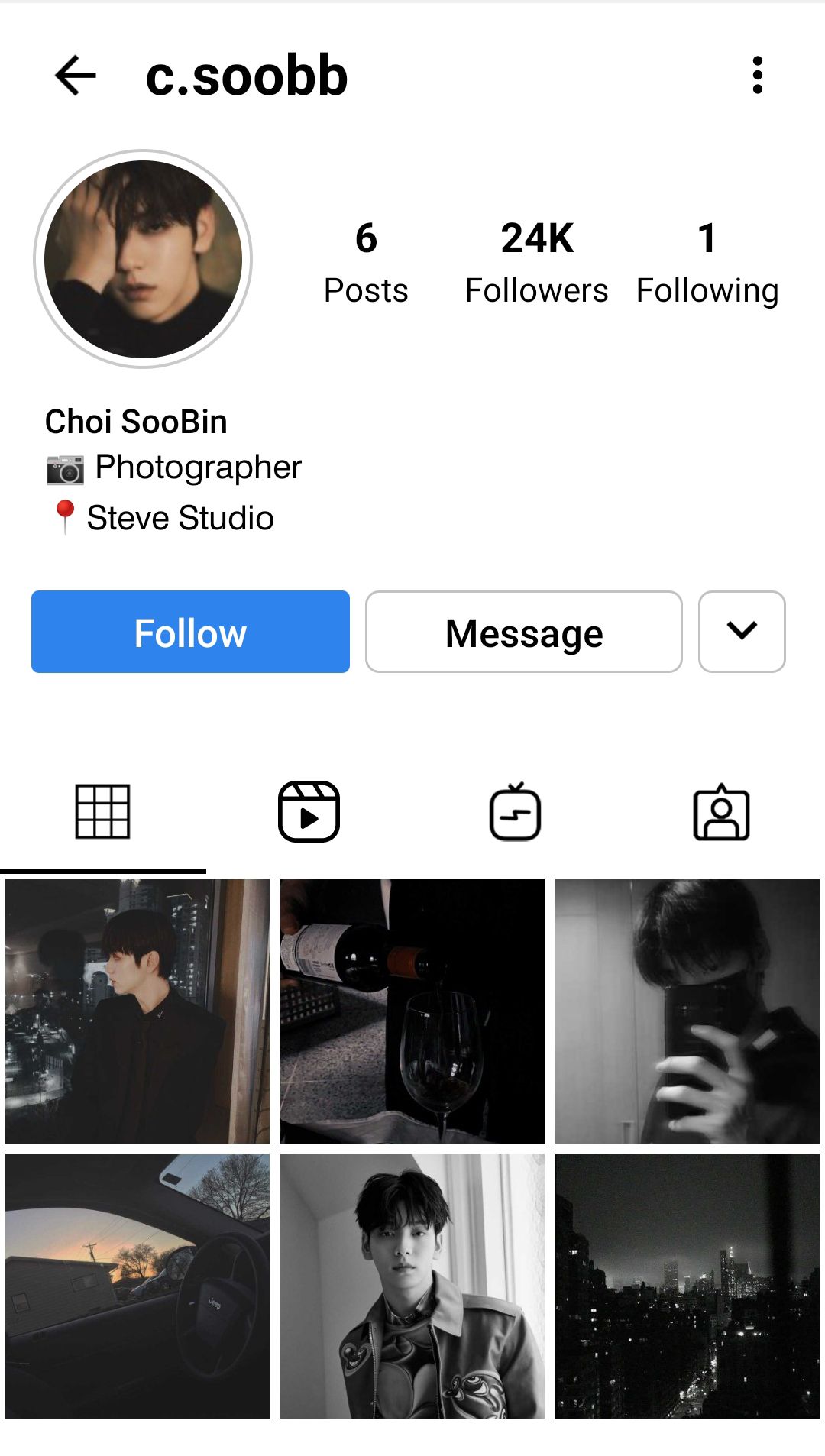
Task: Open c.soobb's profile picture
Action: coord(143,259)
